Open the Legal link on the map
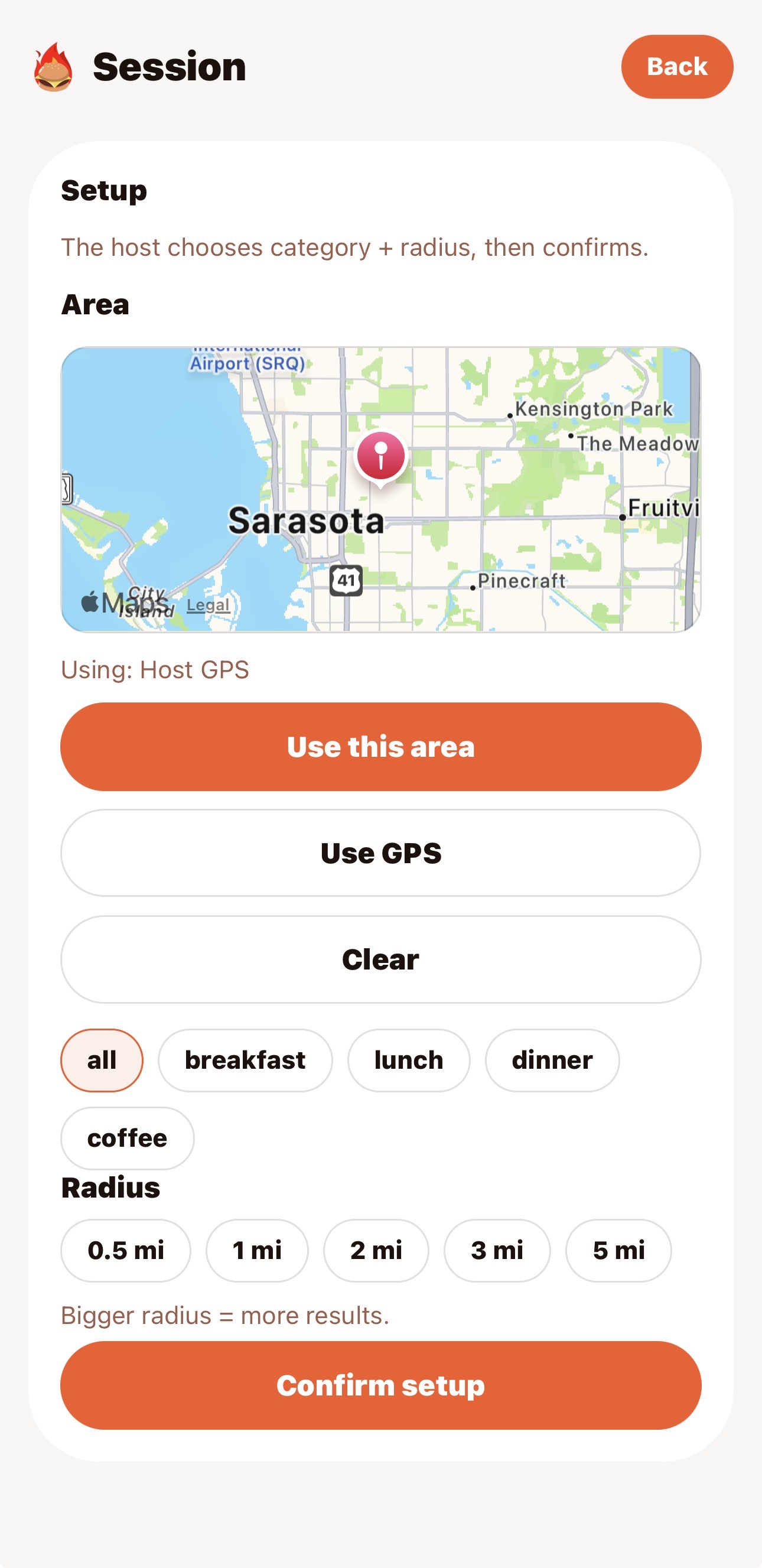Viewport: 762px width, 1568px height. click(x=208, y=605)
